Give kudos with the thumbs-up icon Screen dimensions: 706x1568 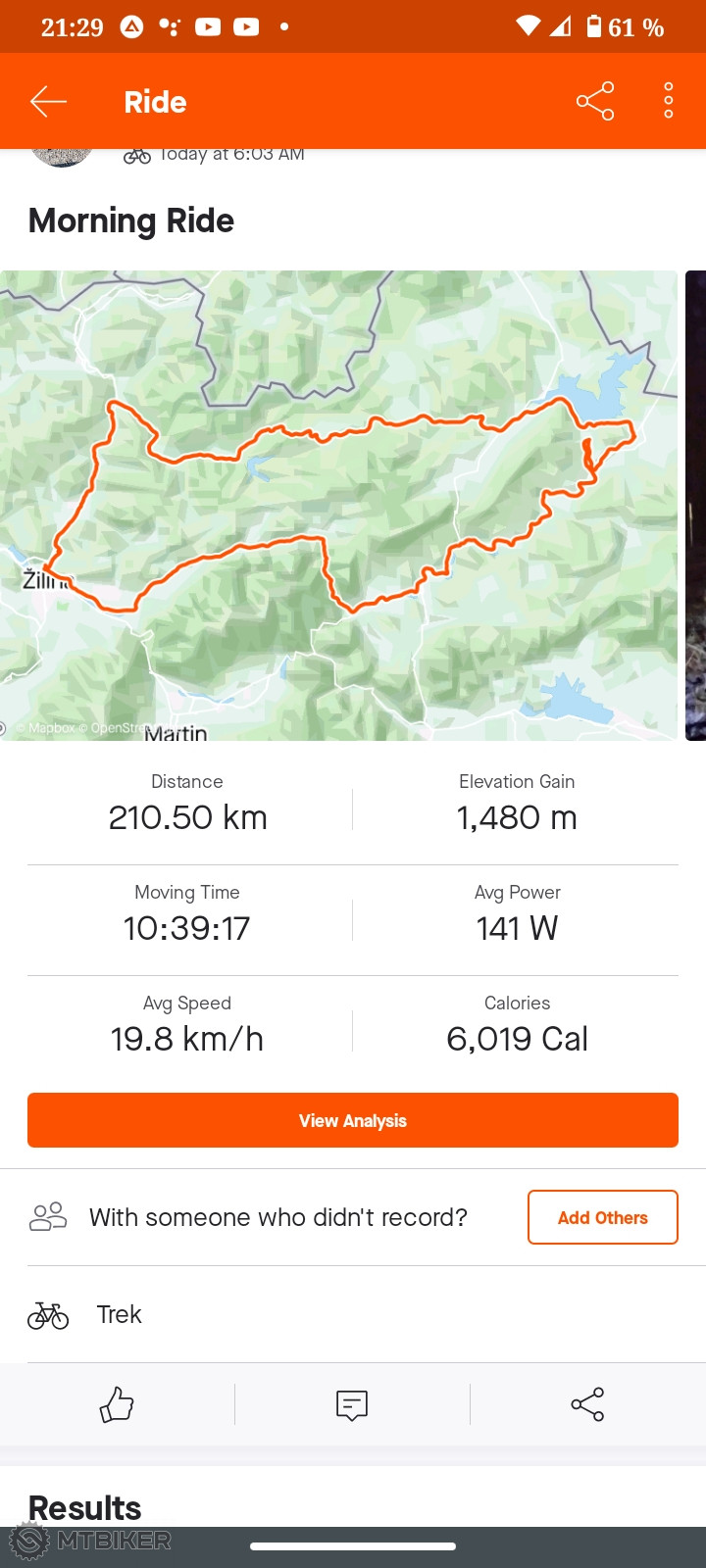pos(117,1404)
